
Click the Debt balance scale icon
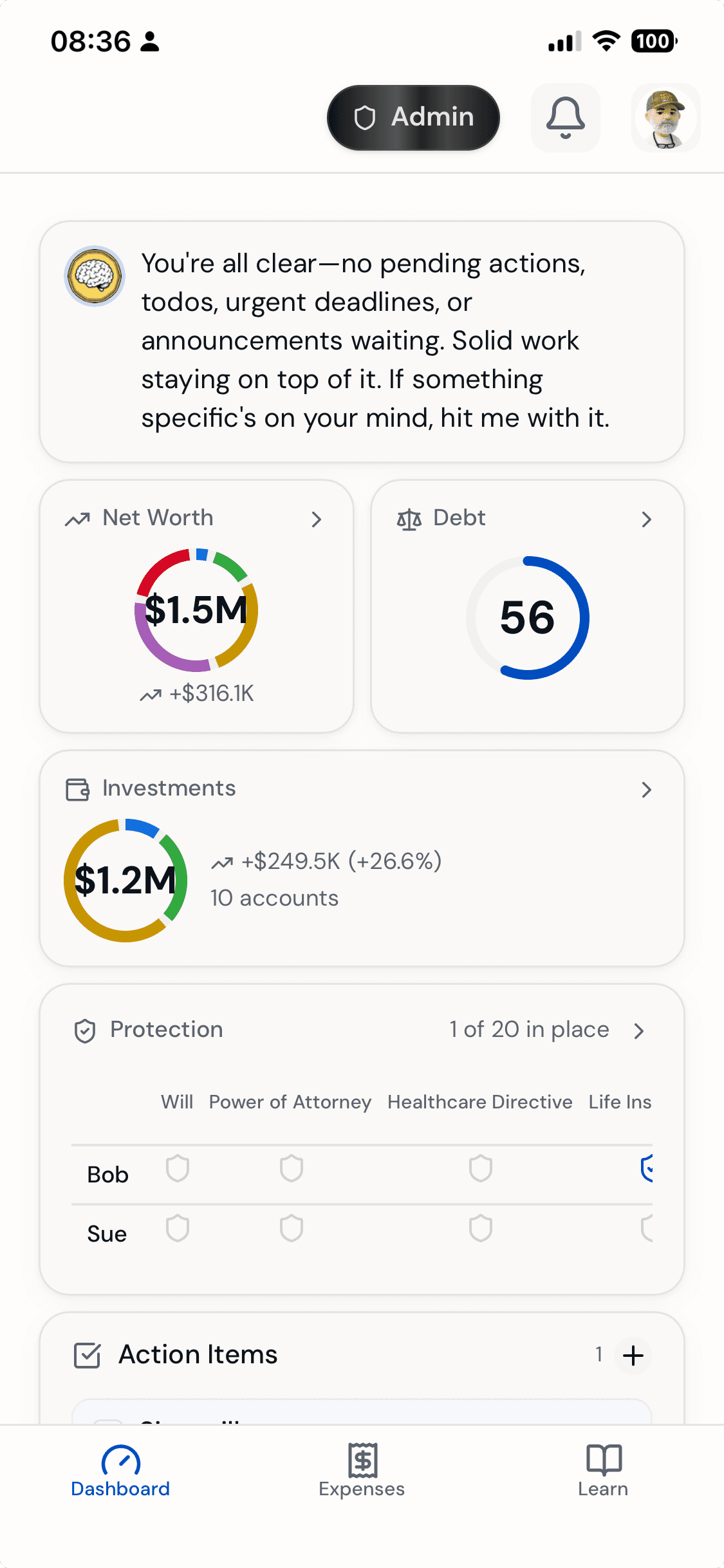410,518
